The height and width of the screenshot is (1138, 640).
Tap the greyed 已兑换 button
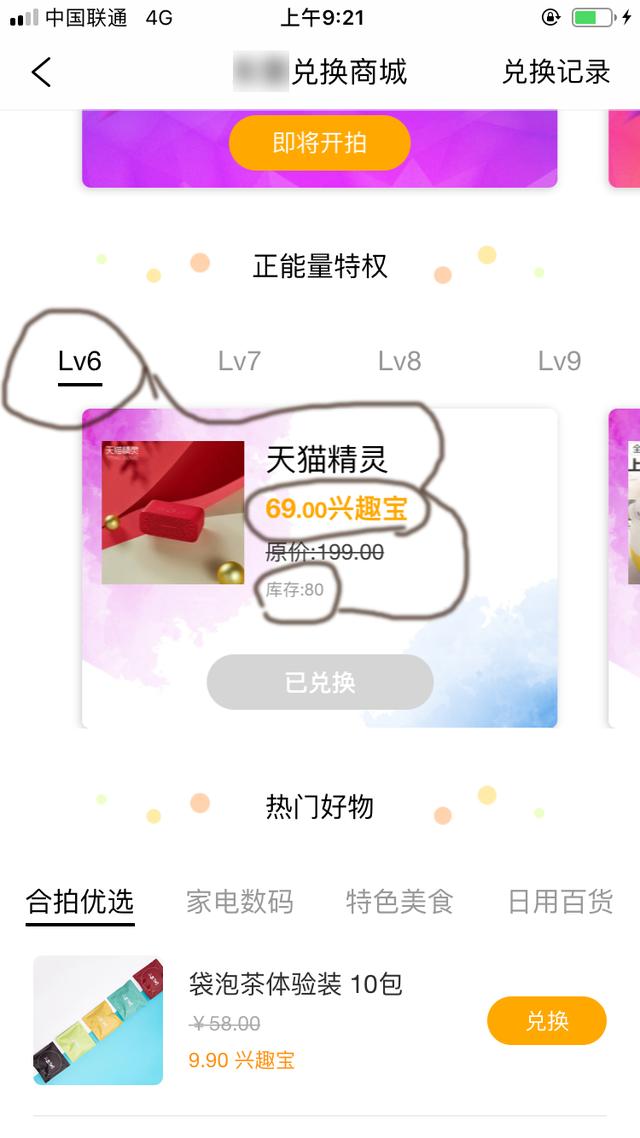[320, 683]
